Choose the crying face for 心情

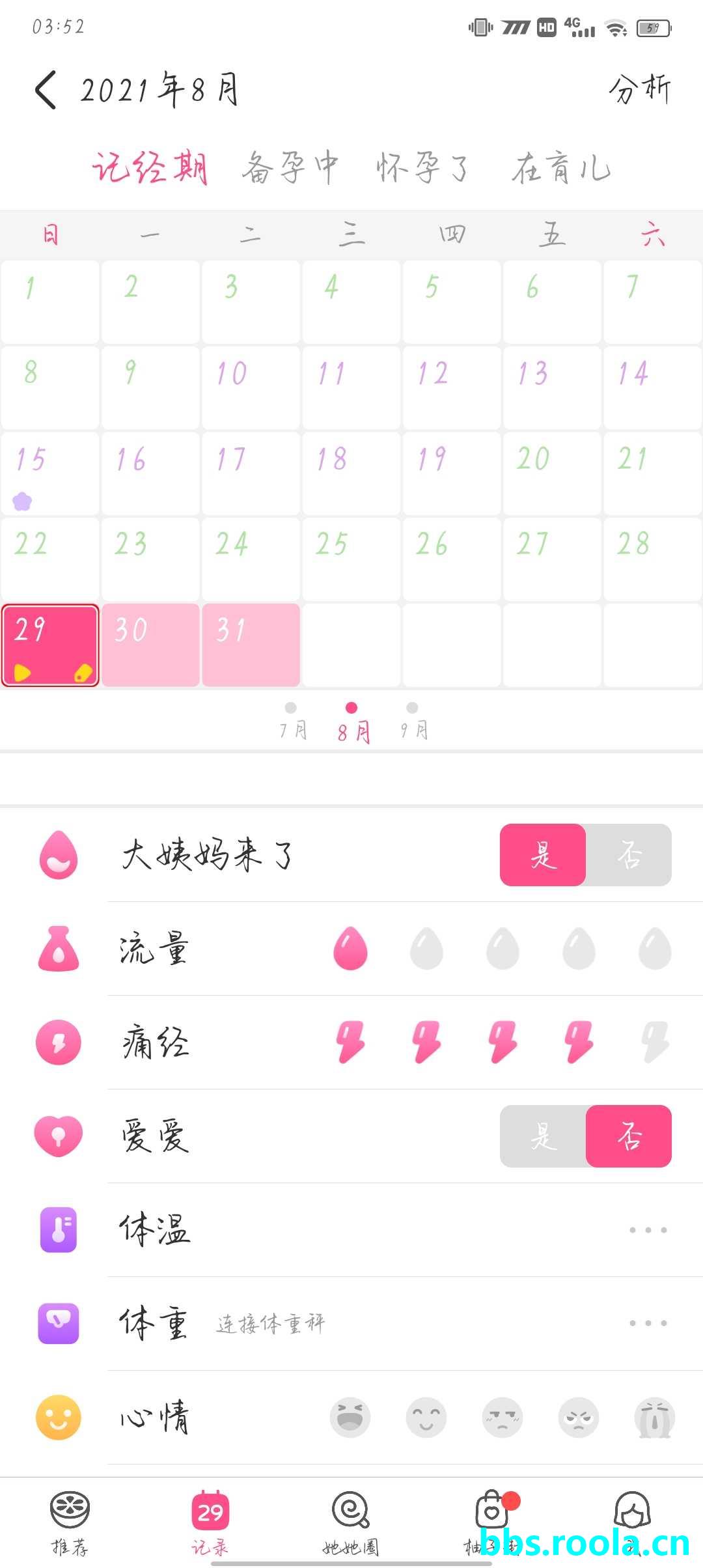point(655,1418)
